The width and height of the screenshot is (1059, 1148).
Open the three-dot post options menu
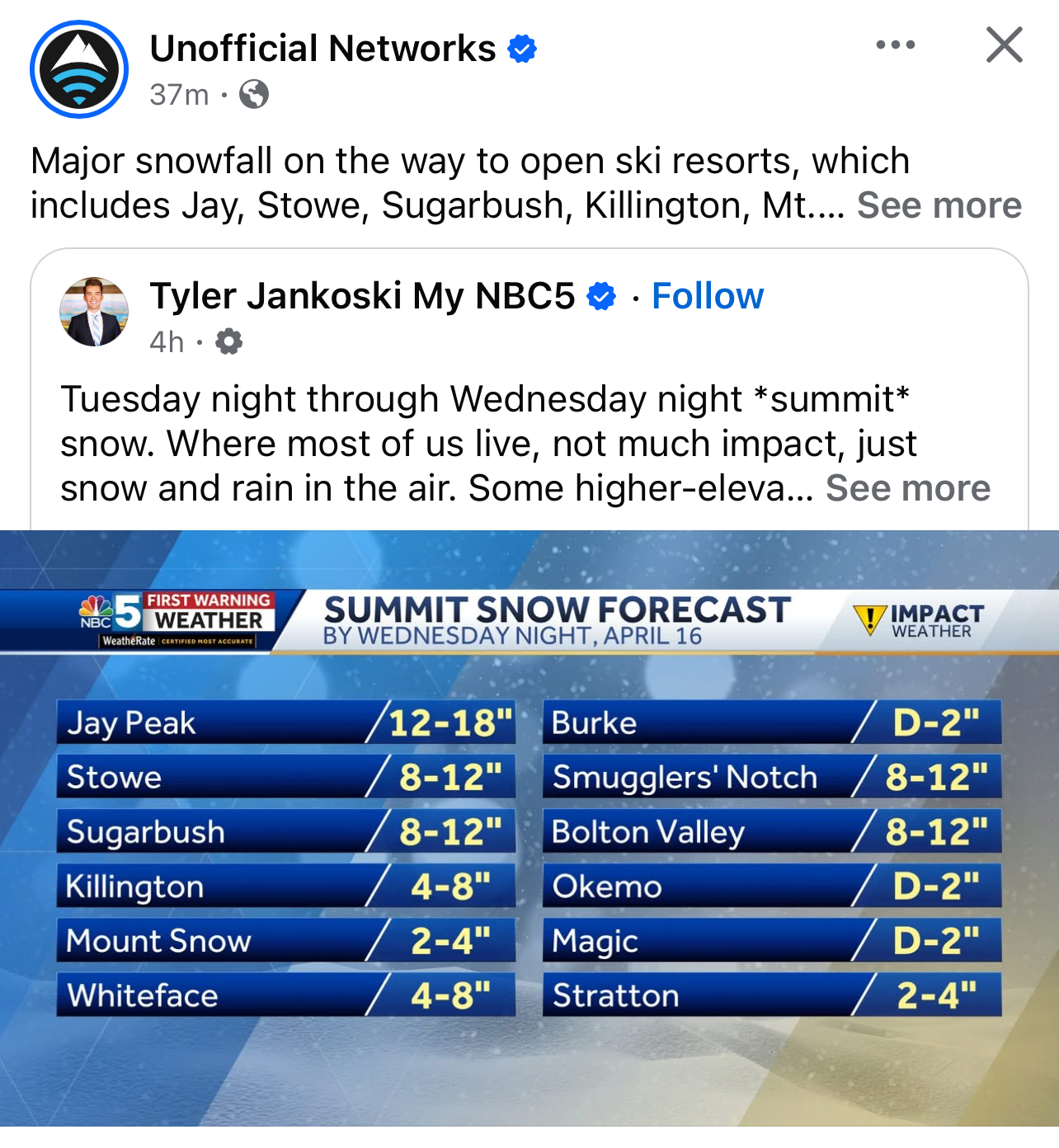tap(895, 45)
